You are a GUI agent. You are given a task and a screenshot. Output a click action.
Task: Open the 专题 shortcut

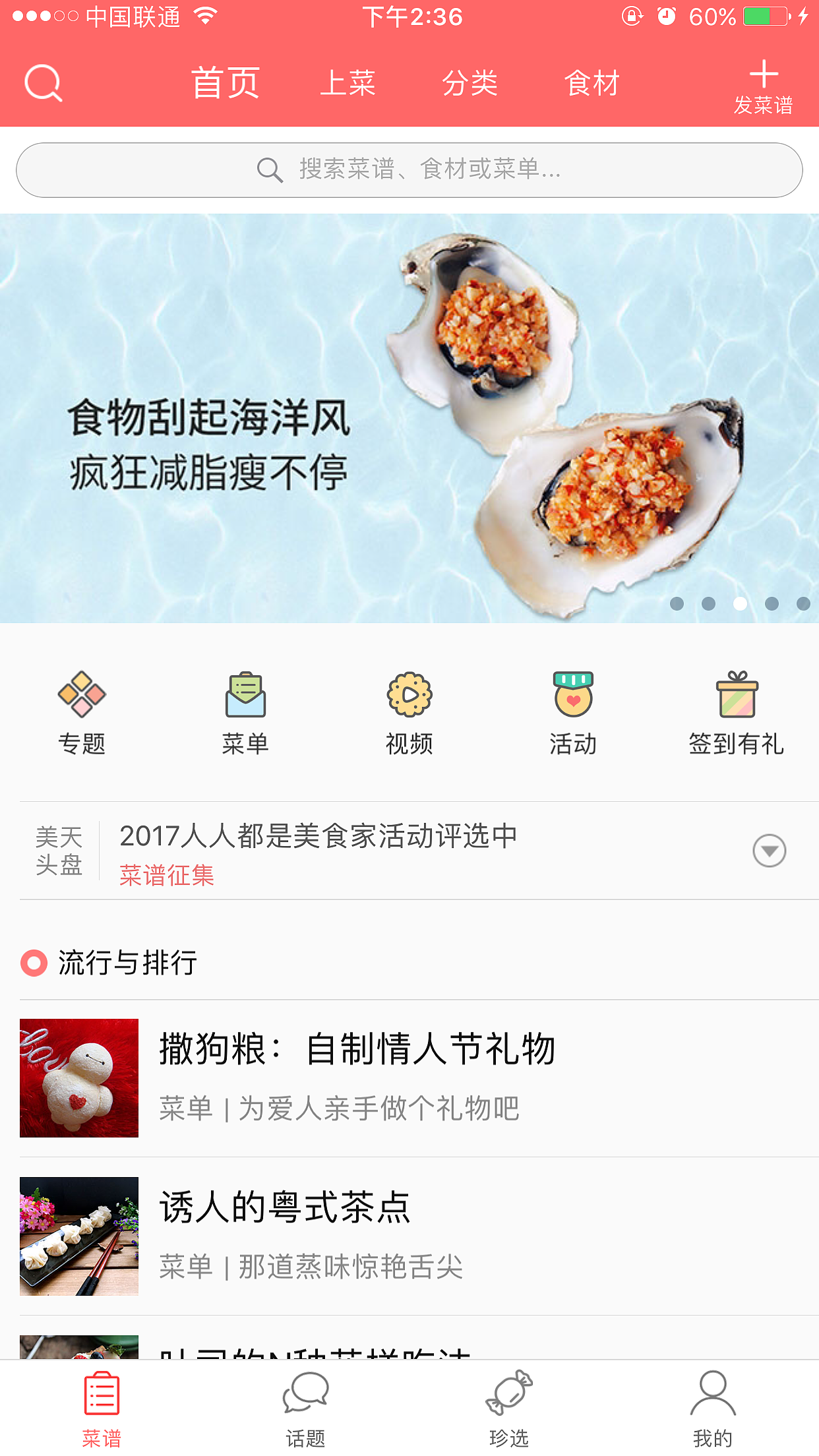pos(82,712)
